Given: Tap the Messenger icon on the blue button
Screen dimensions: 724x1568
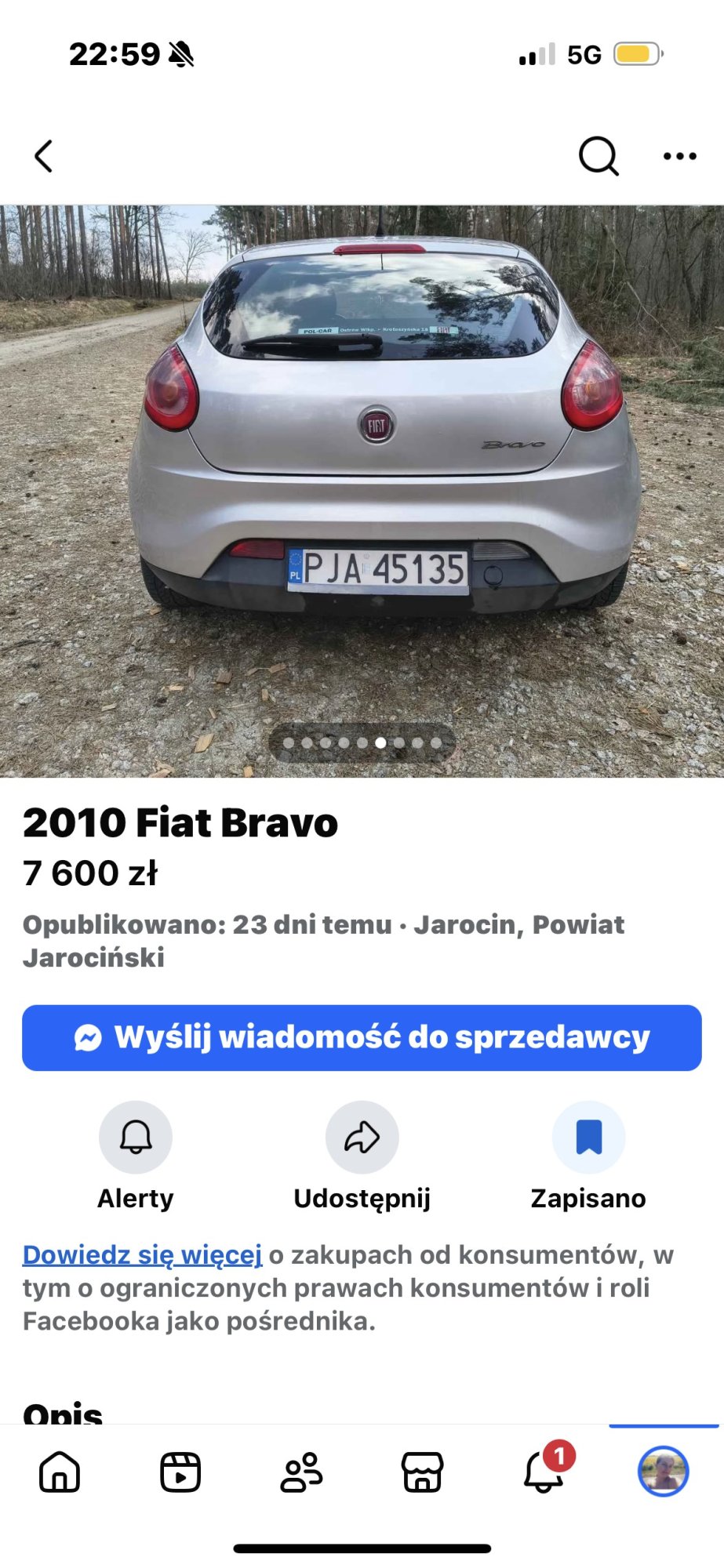Looking at the screenshot, I should (90, 1036).
